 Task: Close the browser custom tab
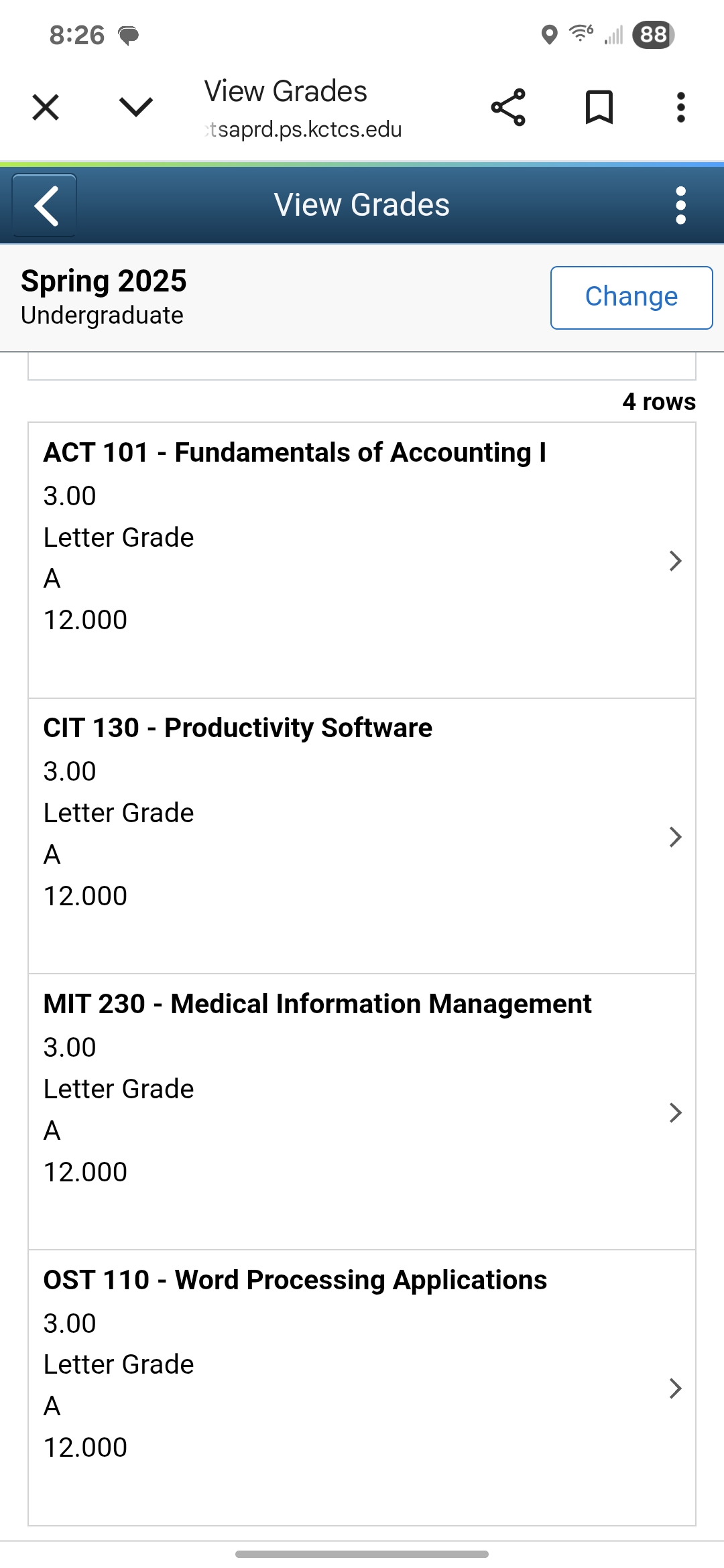coord(46,107)
